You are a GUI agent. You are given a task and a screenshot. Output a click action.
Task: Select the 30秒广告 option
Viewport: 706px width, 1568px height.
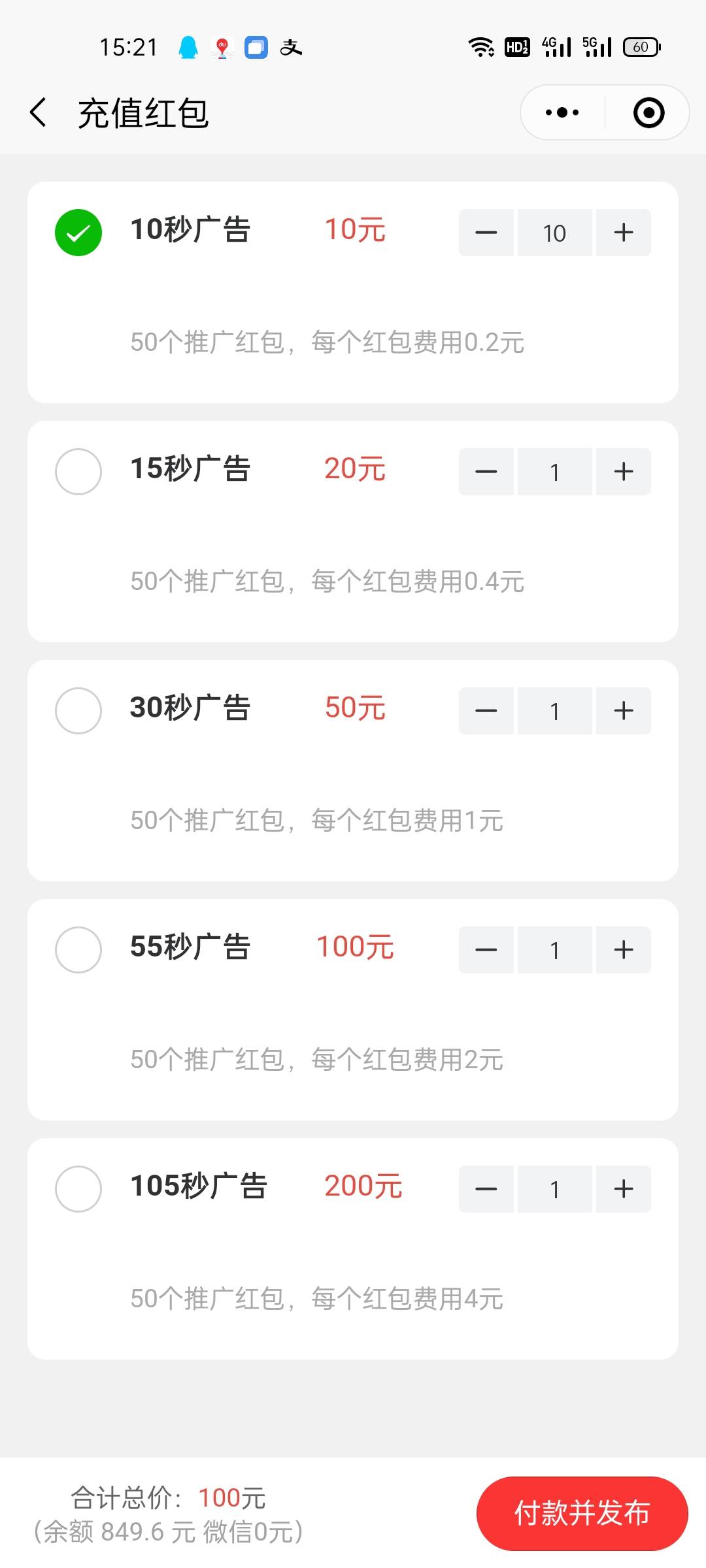tap(78, 711)
